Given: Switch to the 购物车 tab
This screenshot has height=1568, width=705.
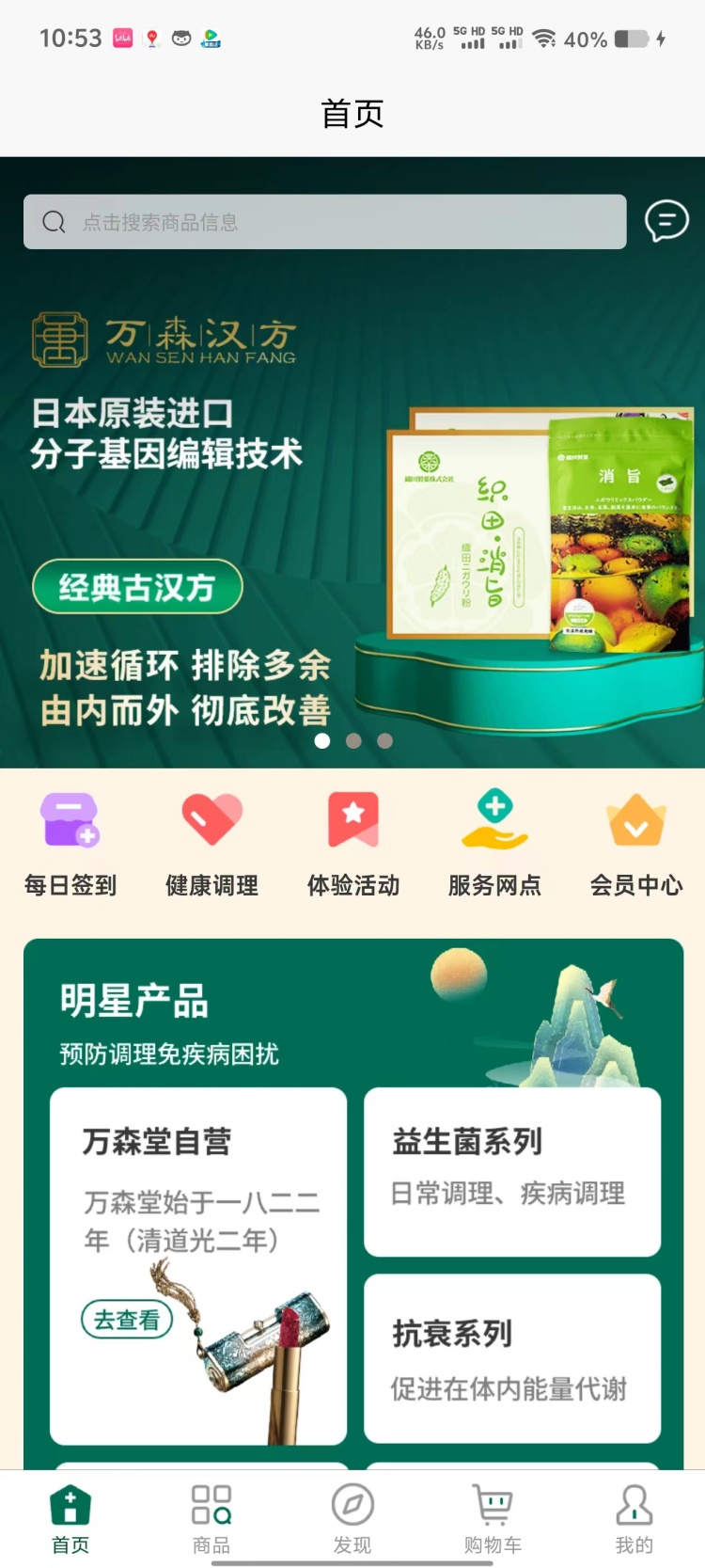Looking at the screenshot, I should [493, 1518].
